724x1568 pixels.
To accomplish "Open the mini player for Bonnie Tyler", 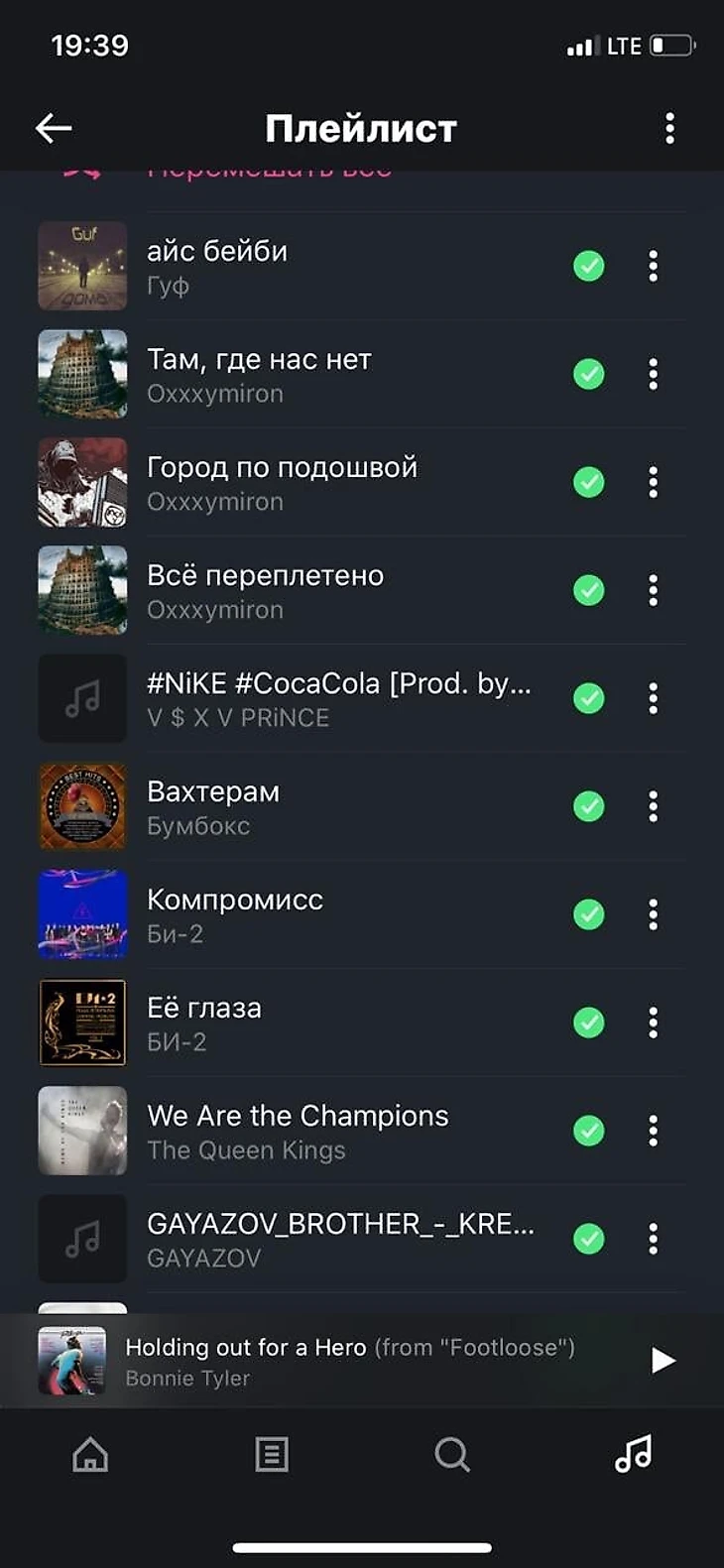I will [x=347, y=1361].
